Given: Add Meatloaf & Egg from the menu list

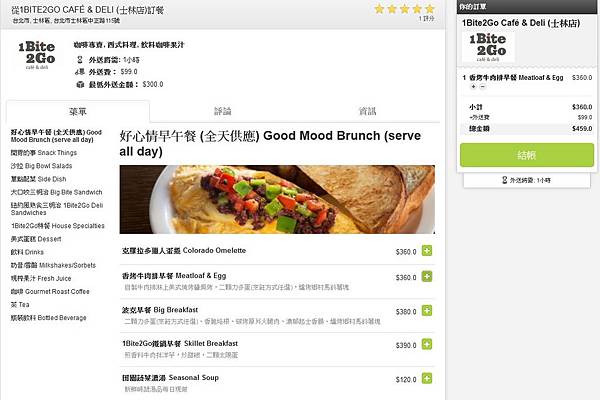Looking at the screenshot, I should [x=427, y=277].
